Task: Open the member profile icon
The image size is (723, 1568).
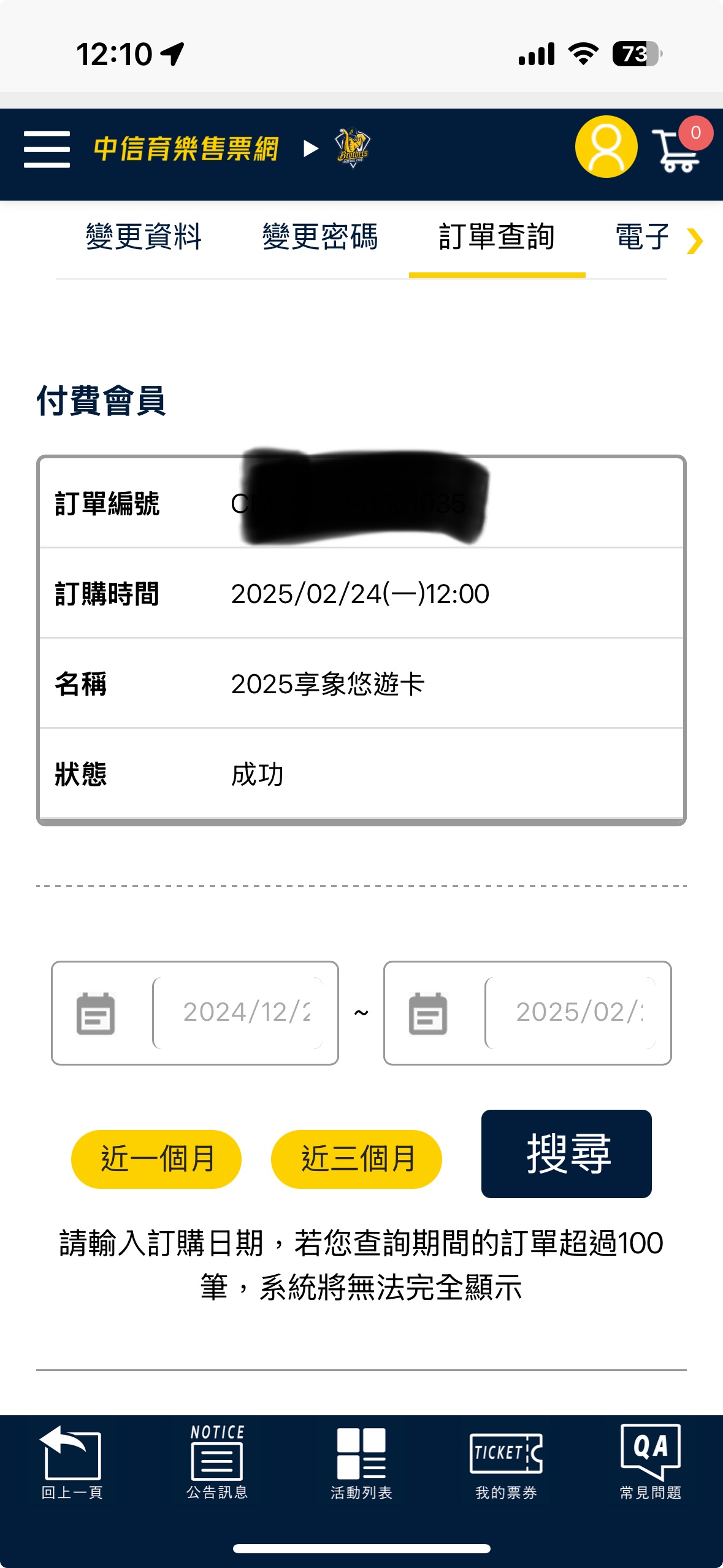Action: [x=605, y=147]
